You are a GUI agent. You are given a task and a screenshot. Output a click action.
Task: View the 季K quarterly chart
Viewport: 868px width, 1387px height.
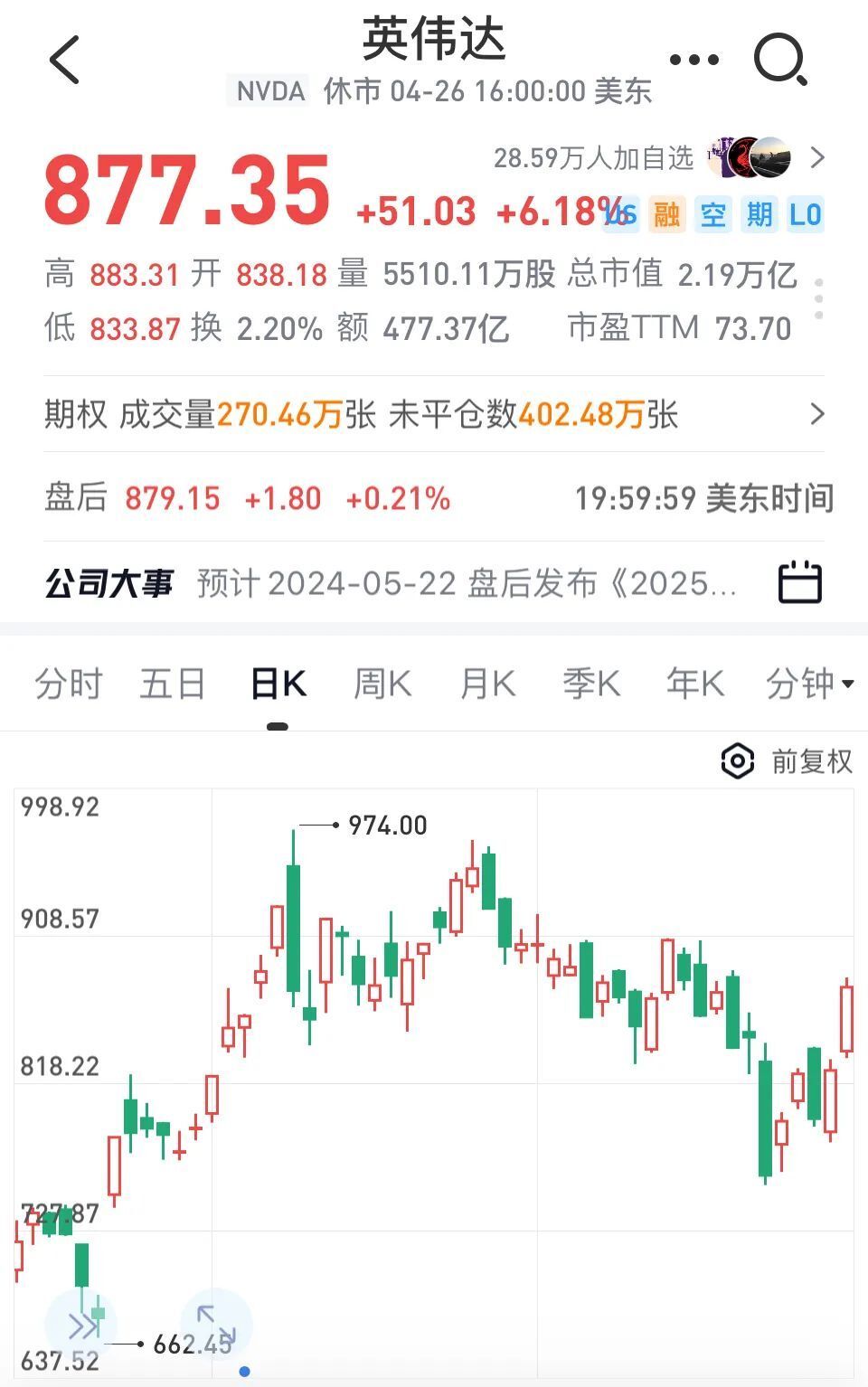pos(591,684)
